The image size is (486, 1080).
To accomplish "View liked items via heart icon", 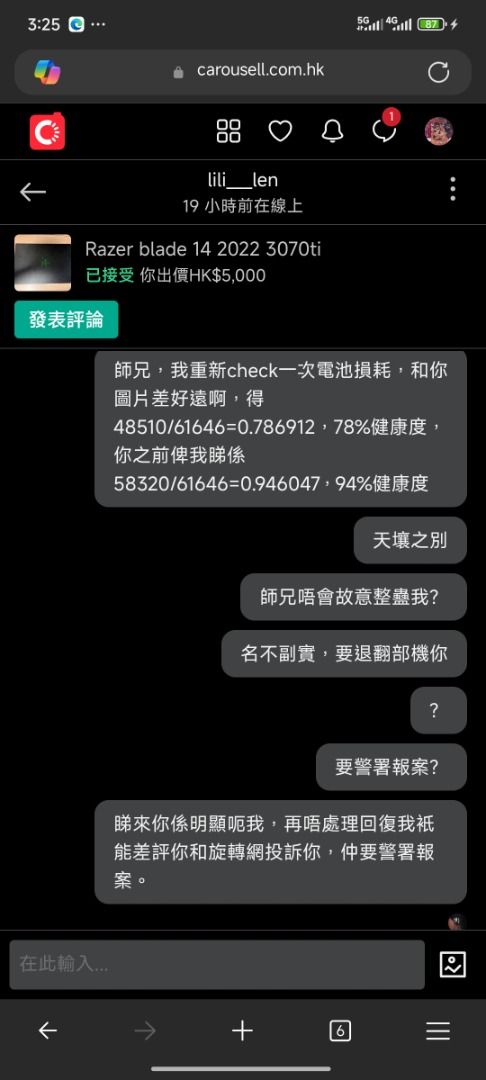I will click(x=280, y=131).
